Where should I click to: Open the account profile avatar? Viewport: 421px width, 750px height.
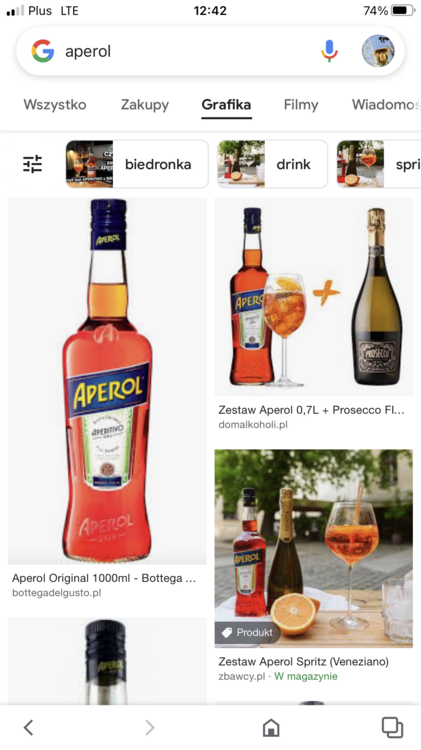point(378,51)
